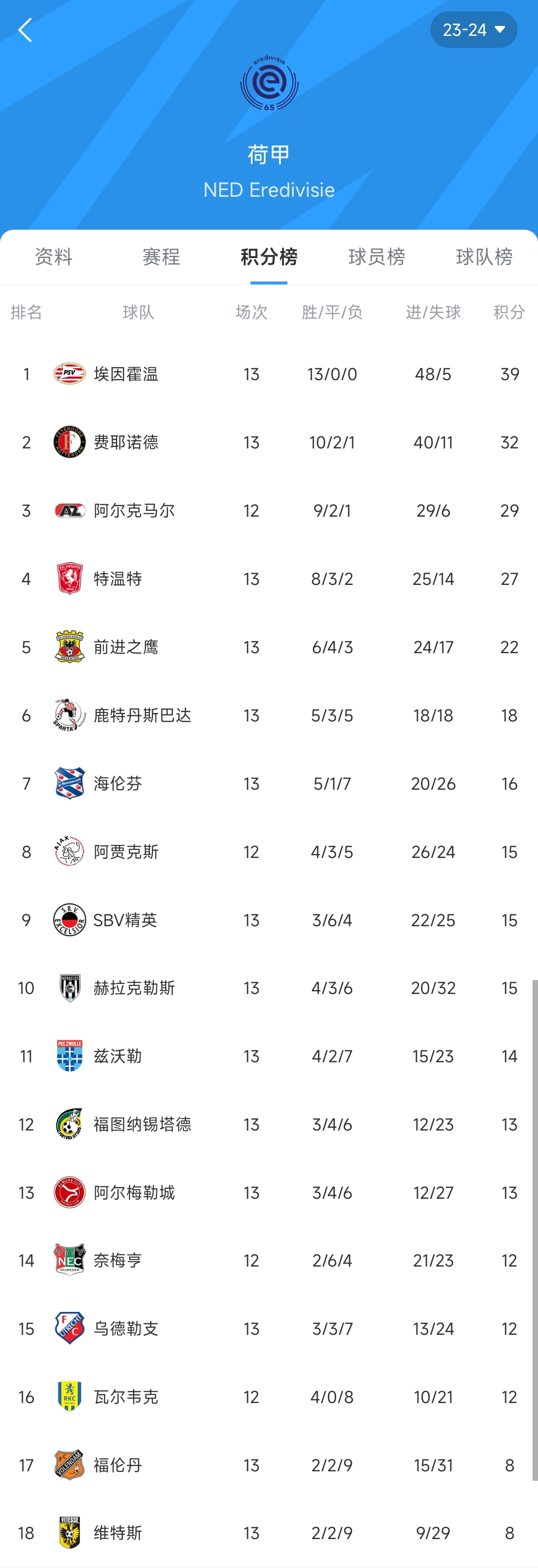
Task: Switch to the 球队榜 tab
Action: 484,256
